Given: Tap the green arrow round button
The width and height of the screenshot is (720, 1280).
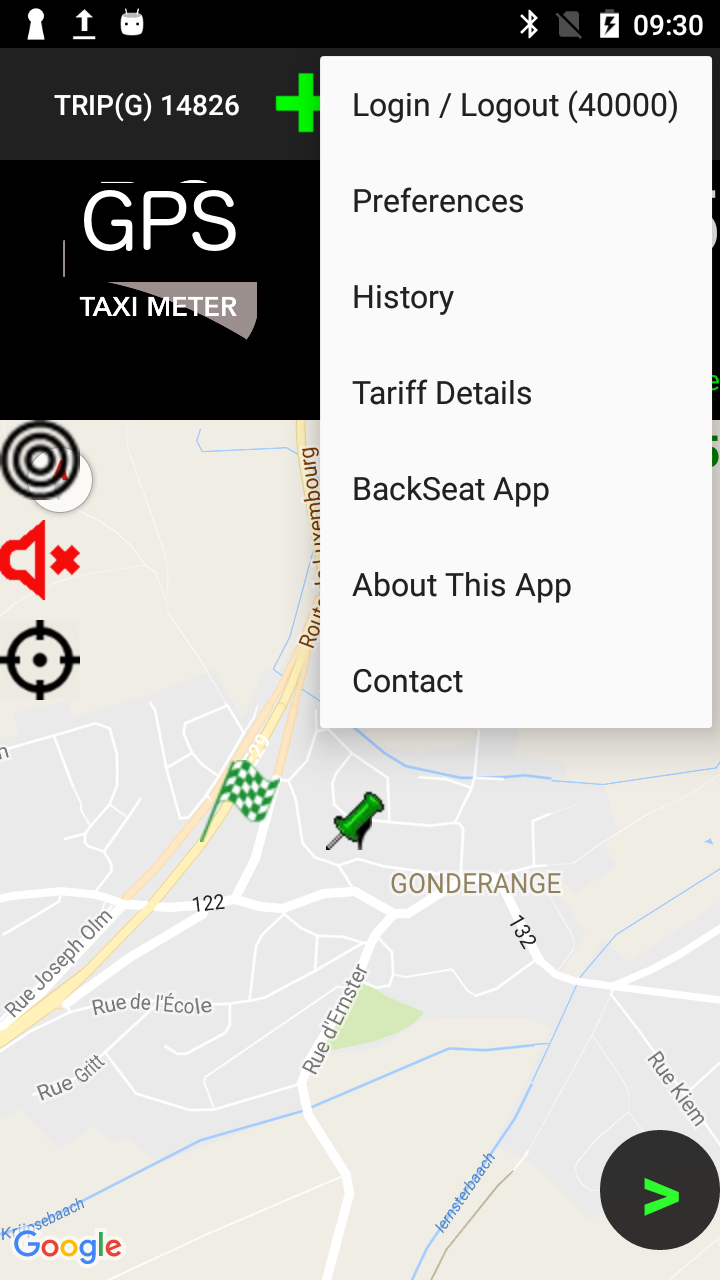Looking at the screenshot, I should point(659,1190).
